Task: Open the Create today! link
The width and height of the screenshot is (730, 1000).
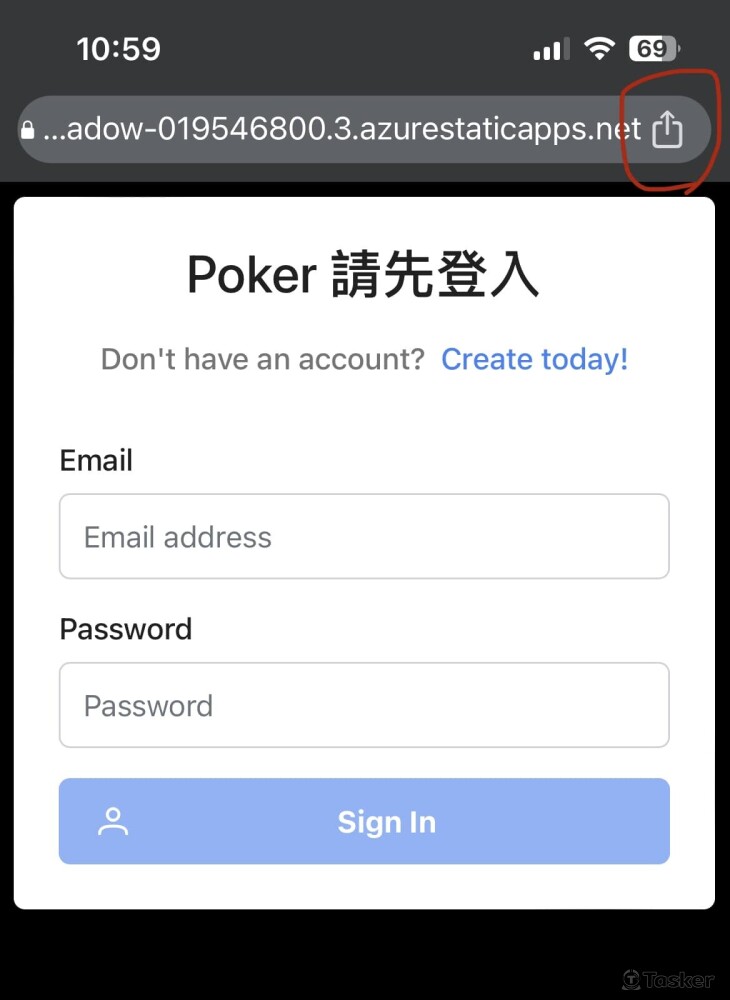Action: click(534, 359)
